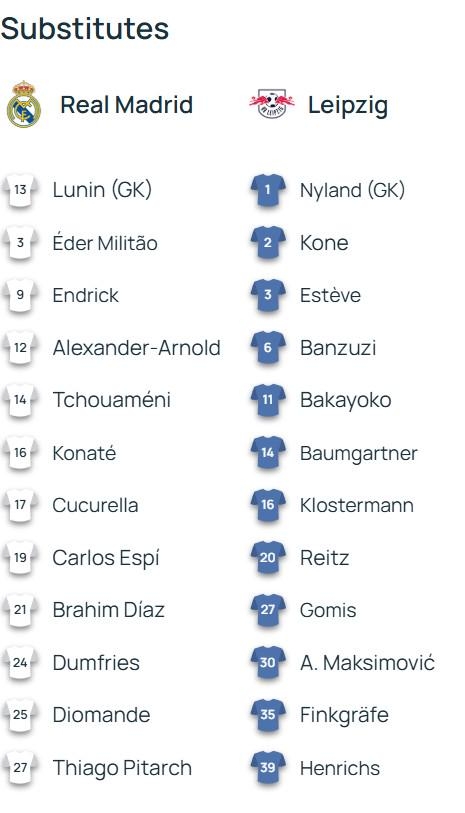465x813 pixels.
Task: Tap Thiago Pitarch in the substitutes
Action: coord(122,767)
